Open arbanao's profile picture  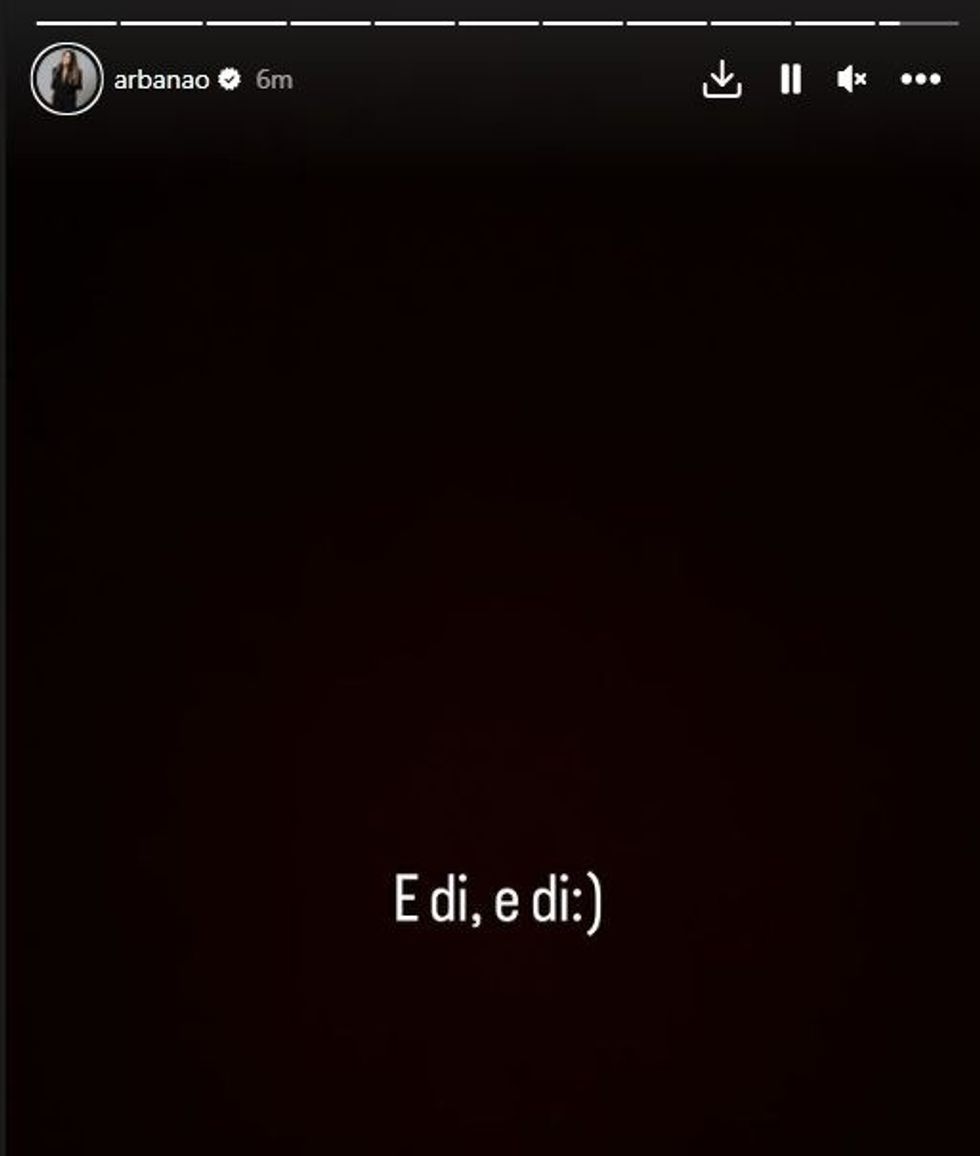67,79
